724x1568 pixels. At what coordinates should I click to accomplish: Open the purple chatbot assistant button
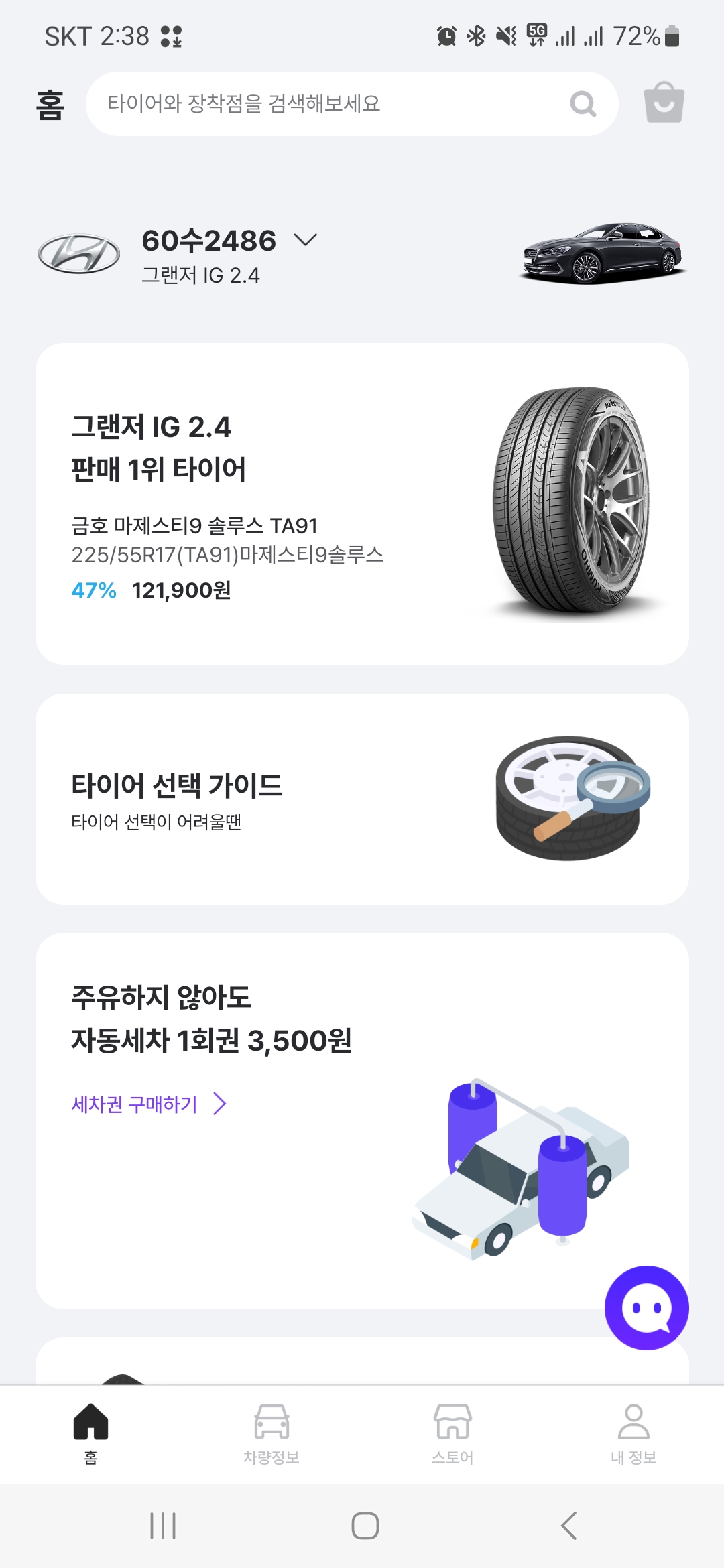coord(646,1307)
